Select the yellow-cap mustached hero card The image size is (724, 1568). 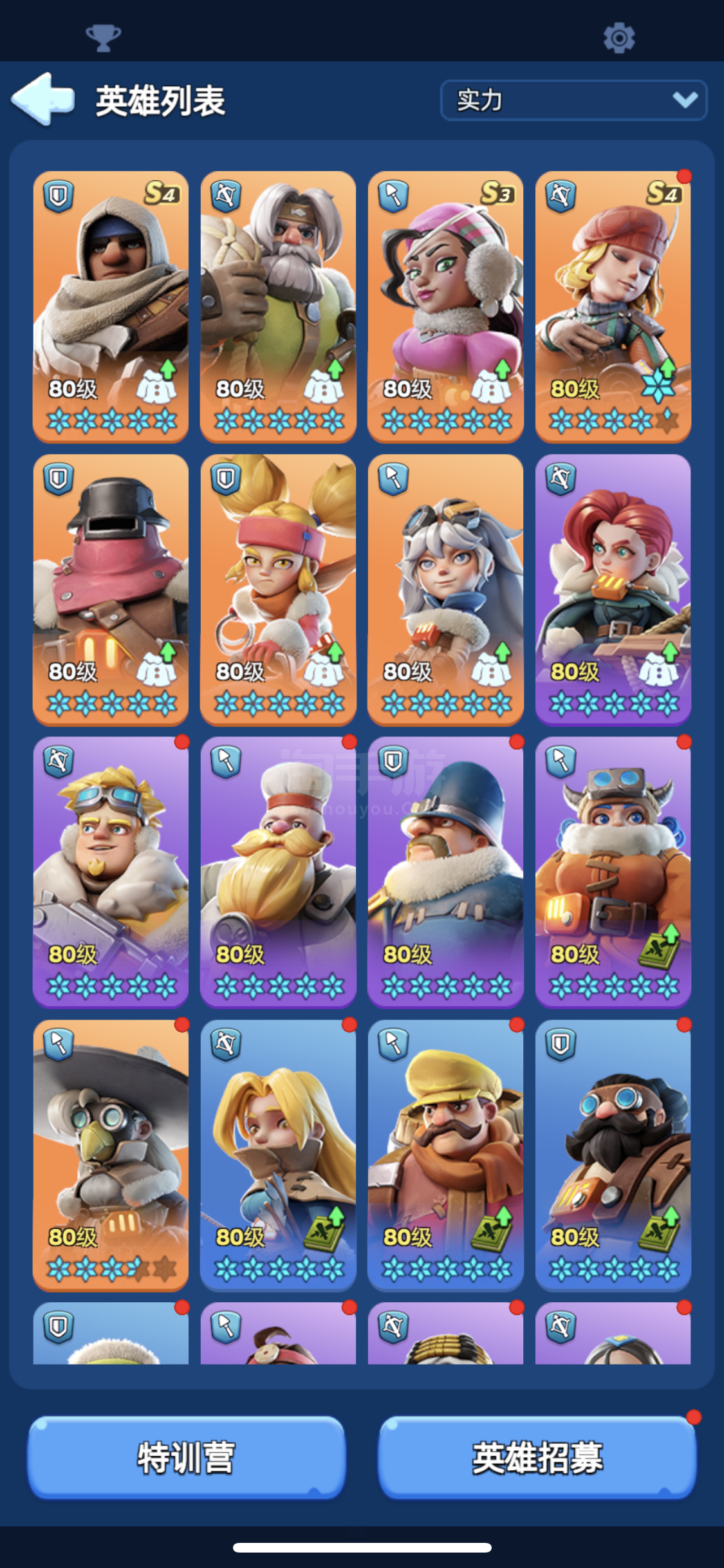[x=445, y=1155]
